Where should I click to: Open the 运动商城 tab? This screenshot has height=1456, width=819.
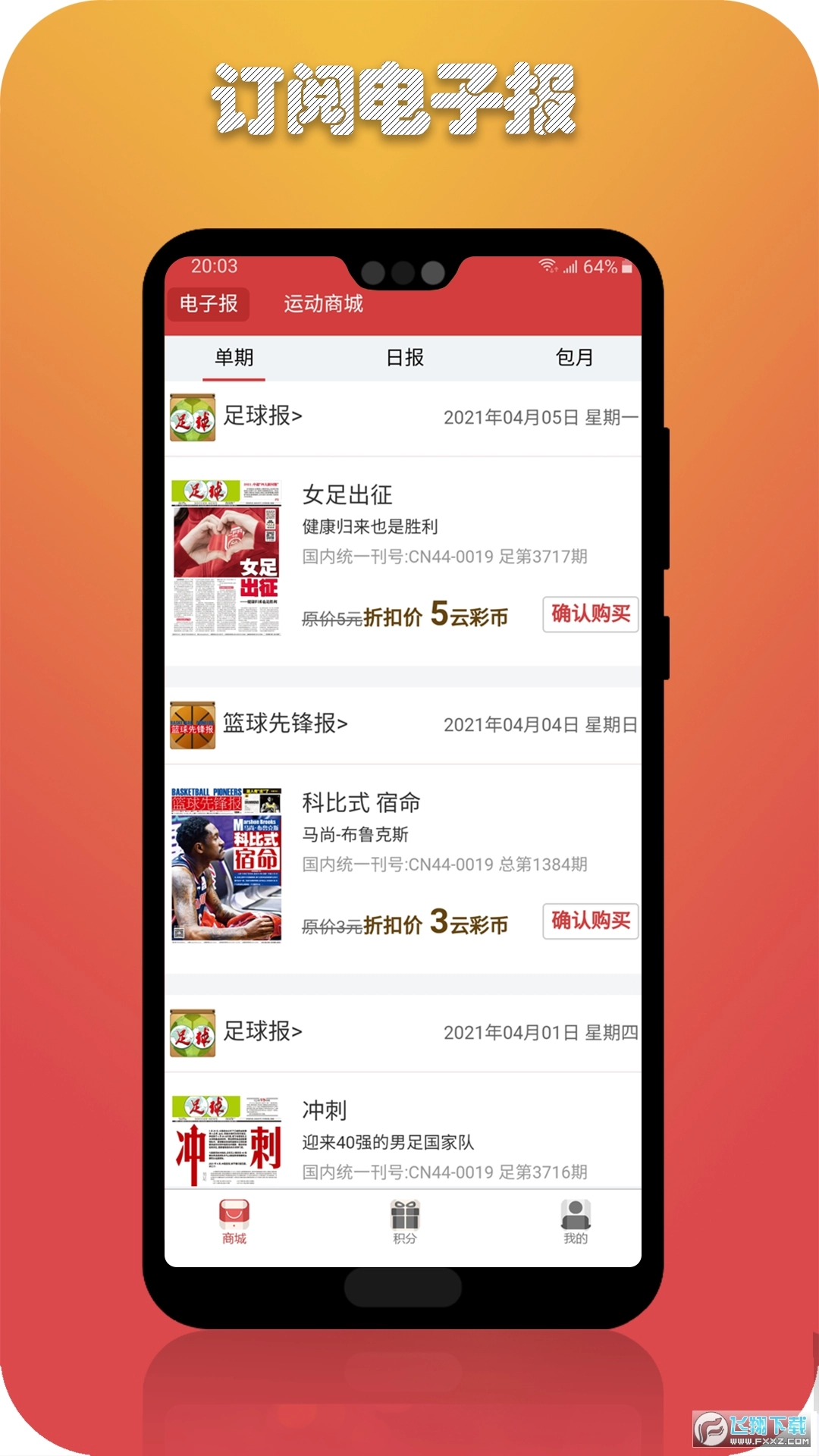(324, 303)
